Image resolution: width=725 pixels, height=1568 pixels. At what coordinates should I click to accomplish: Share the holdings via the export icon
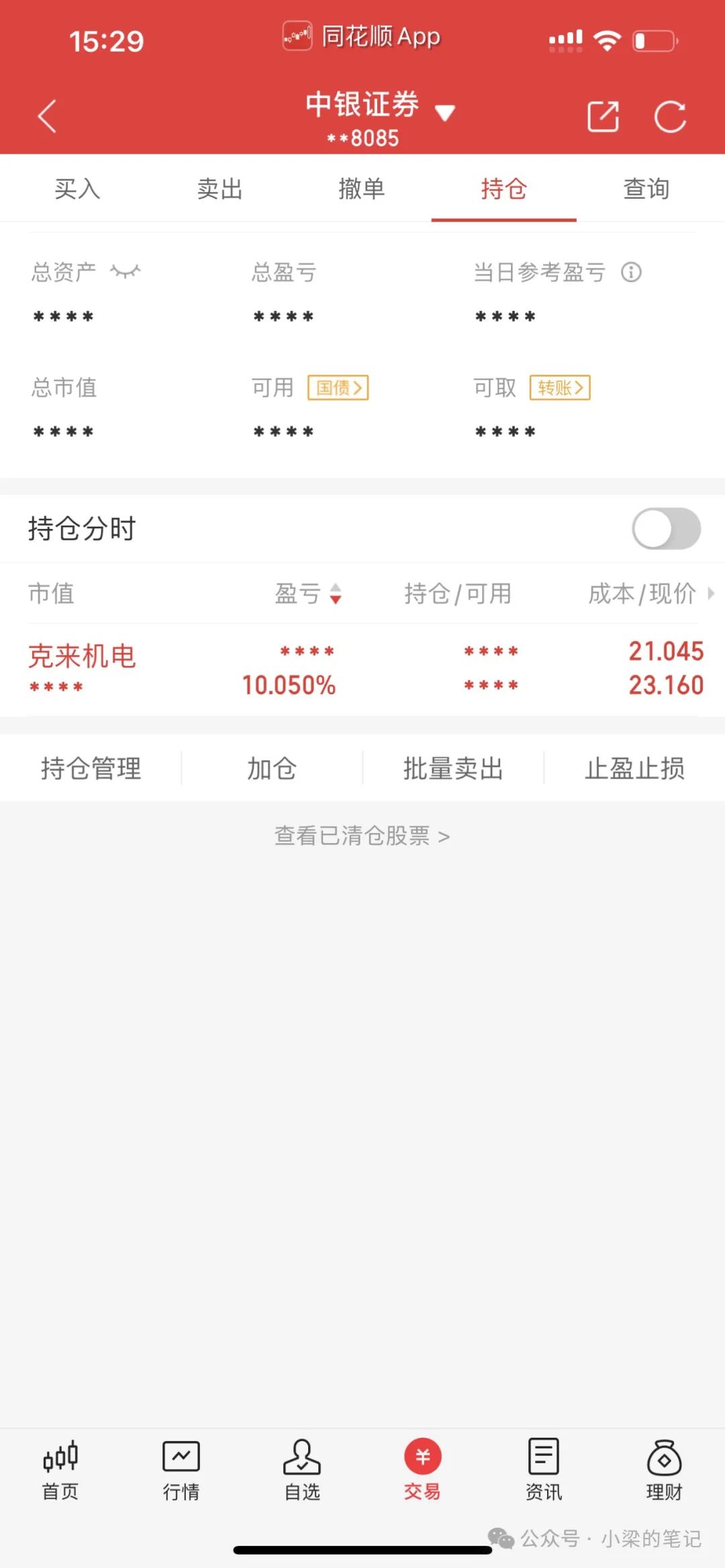pos(603,117)
